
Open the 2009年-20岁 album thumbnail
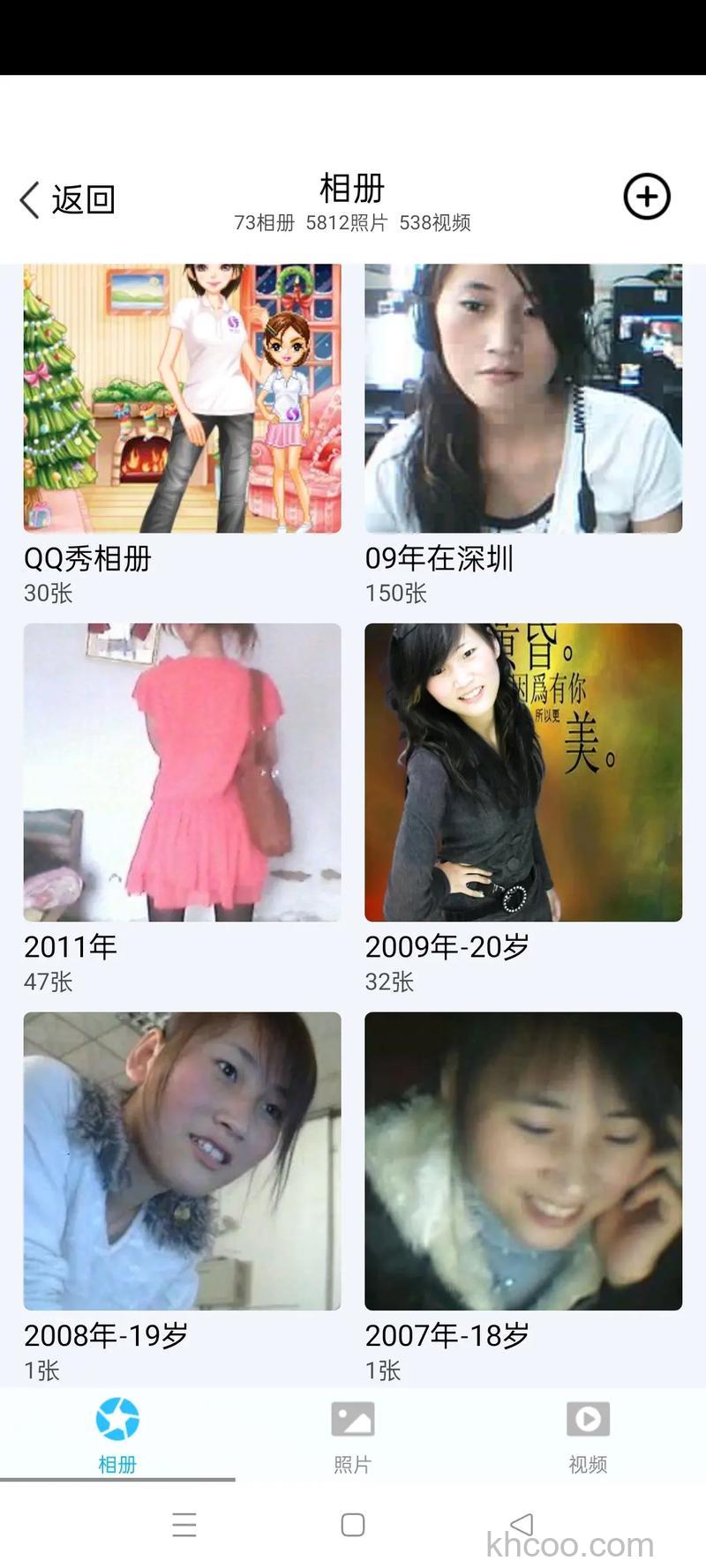pos(522,772)
